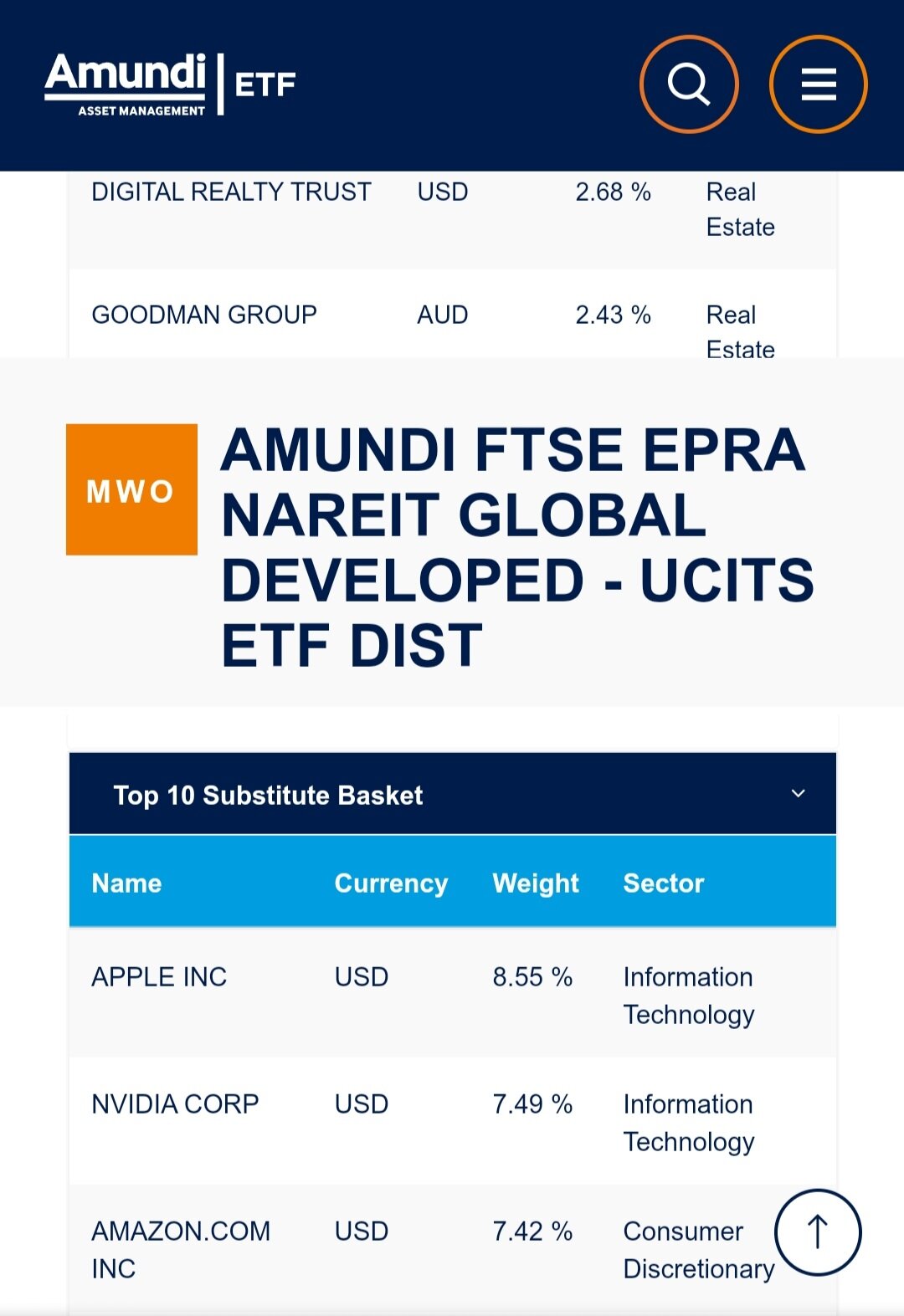Open the search icon in the header
This screenshot has width=904, height=1316.
(688, 84)
